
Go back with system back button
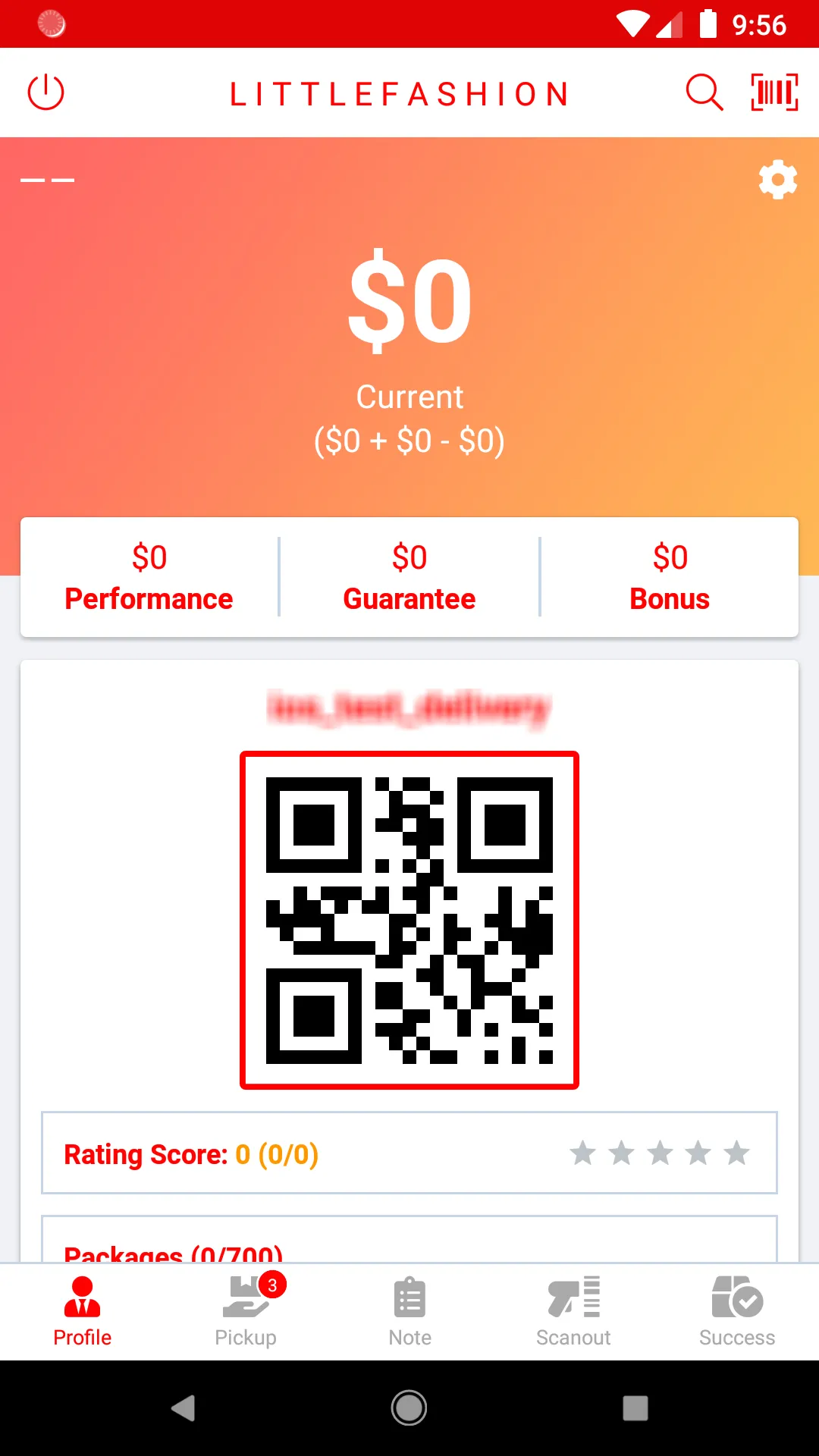tap(183, 1408)
